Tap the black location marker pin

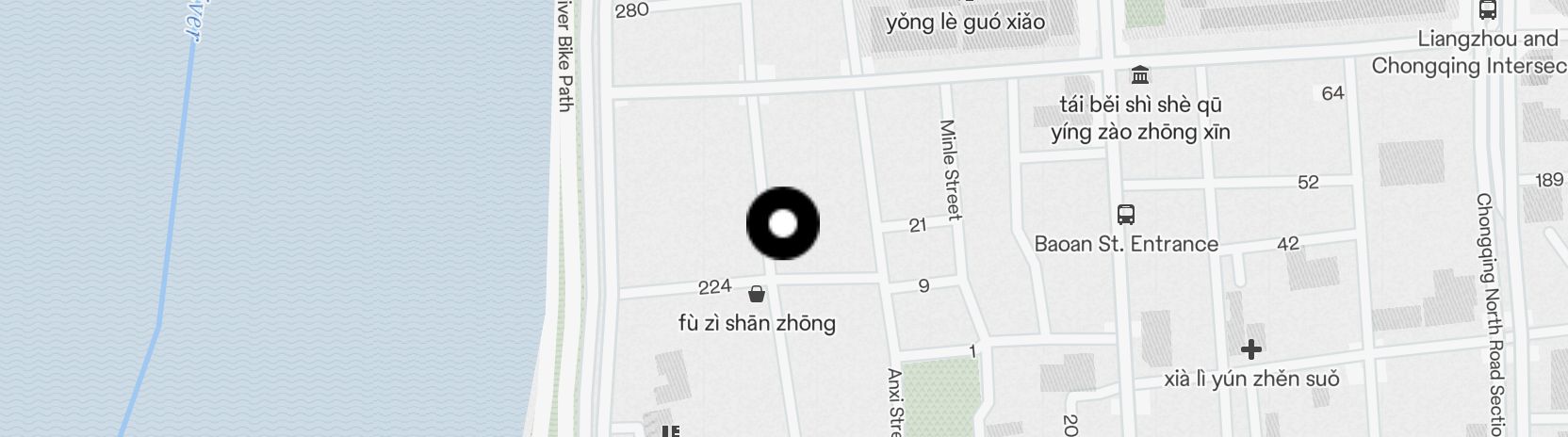click(x=782, y=224)
